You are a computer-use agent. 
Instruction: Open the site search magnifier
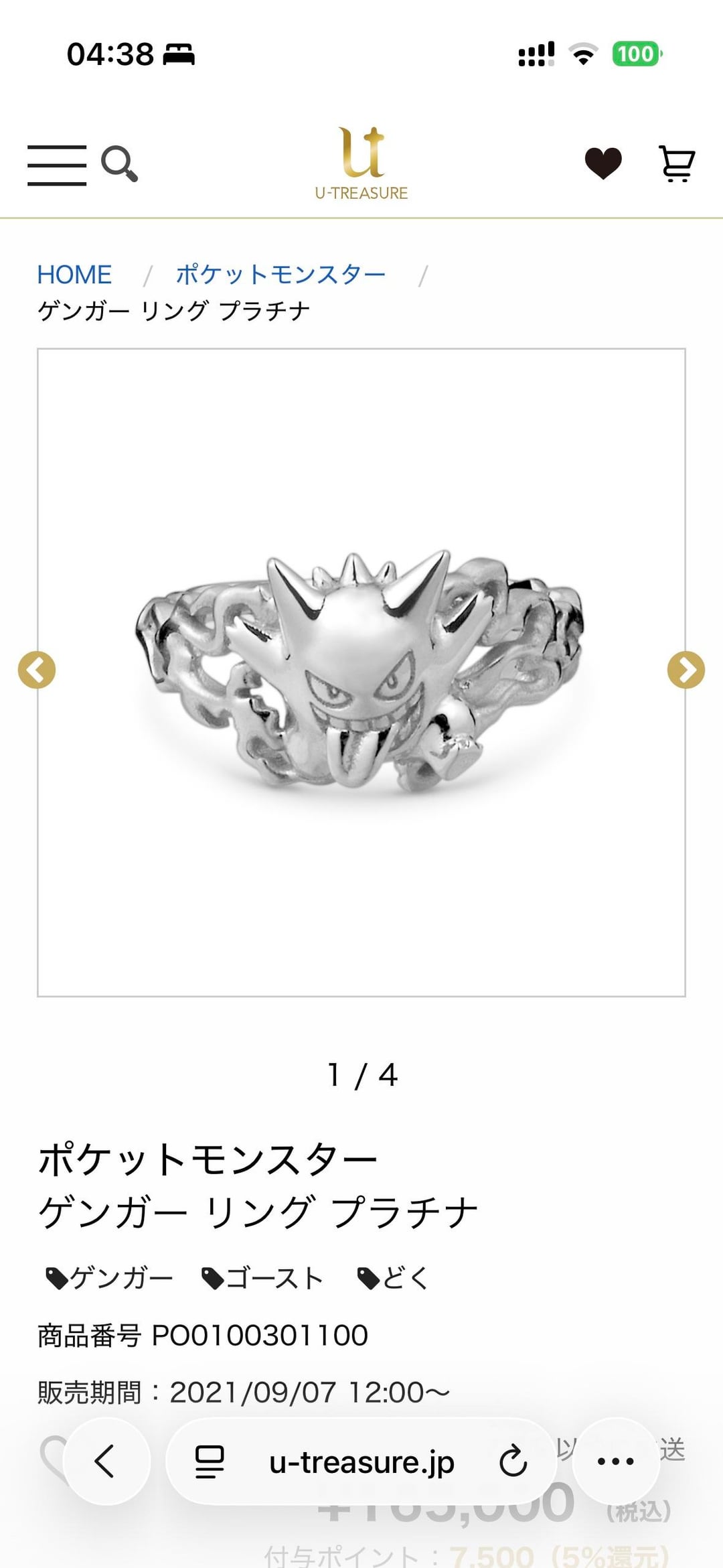tap(119, 163)
